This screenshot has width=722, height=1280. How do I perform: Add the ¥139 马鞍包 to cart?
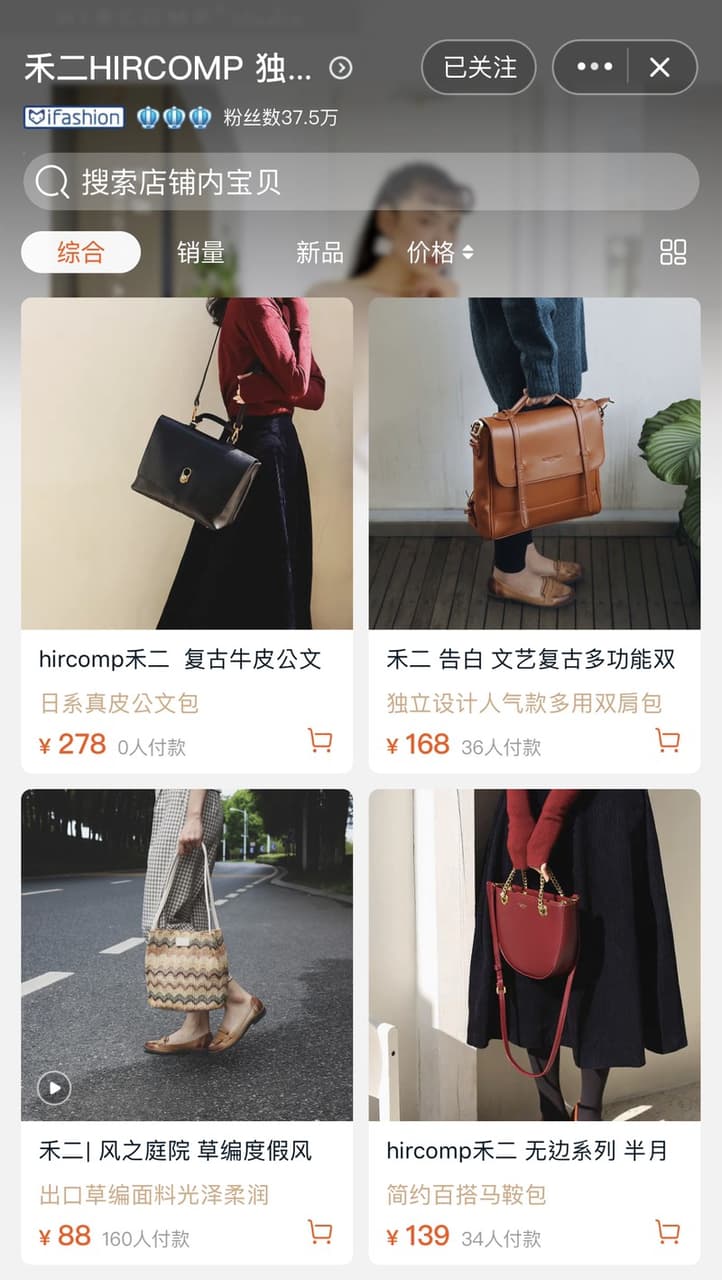point(667,1232)
